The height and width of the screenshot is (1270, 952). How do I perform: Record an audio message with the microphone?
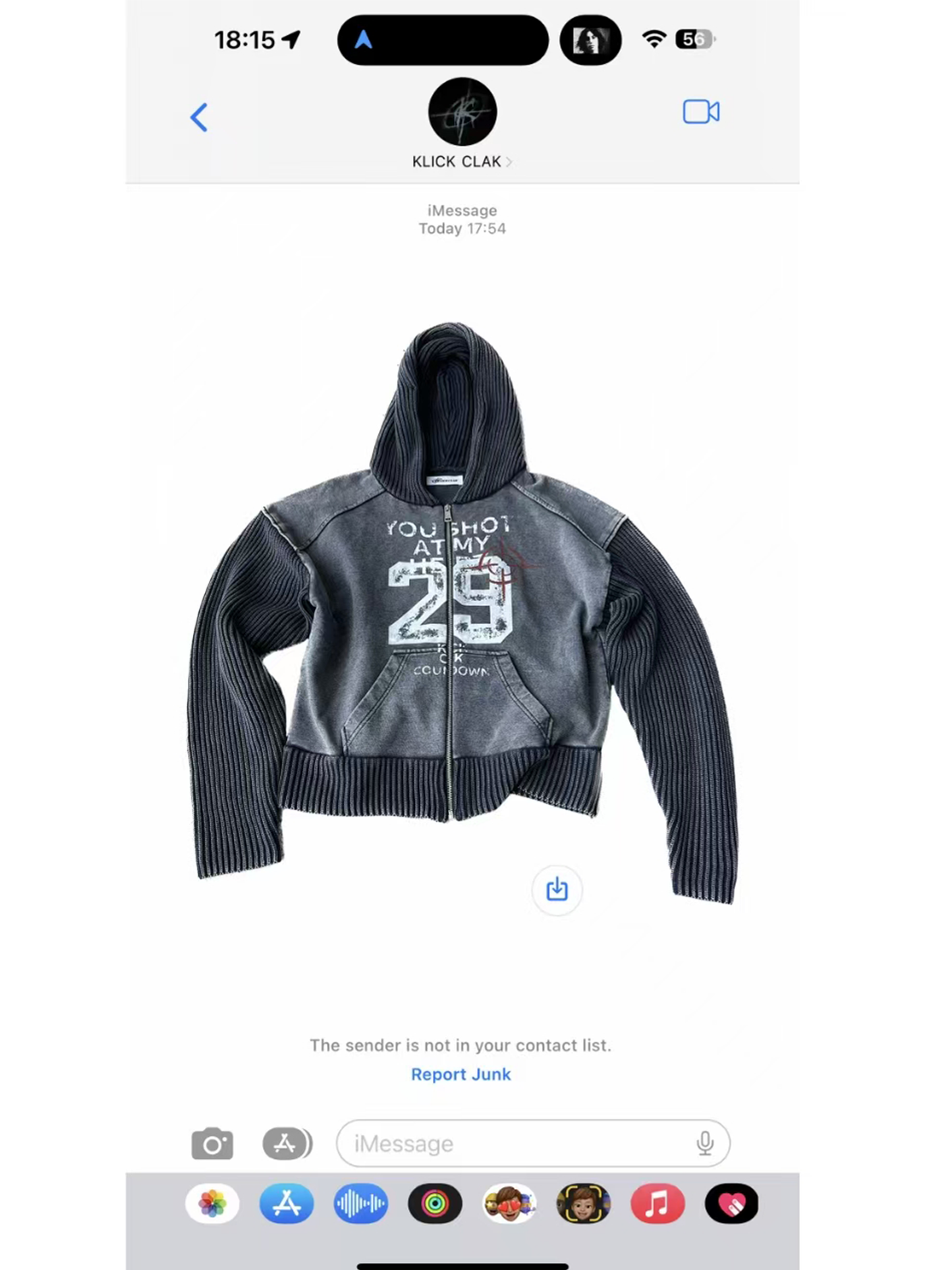tap(705, 1143)
